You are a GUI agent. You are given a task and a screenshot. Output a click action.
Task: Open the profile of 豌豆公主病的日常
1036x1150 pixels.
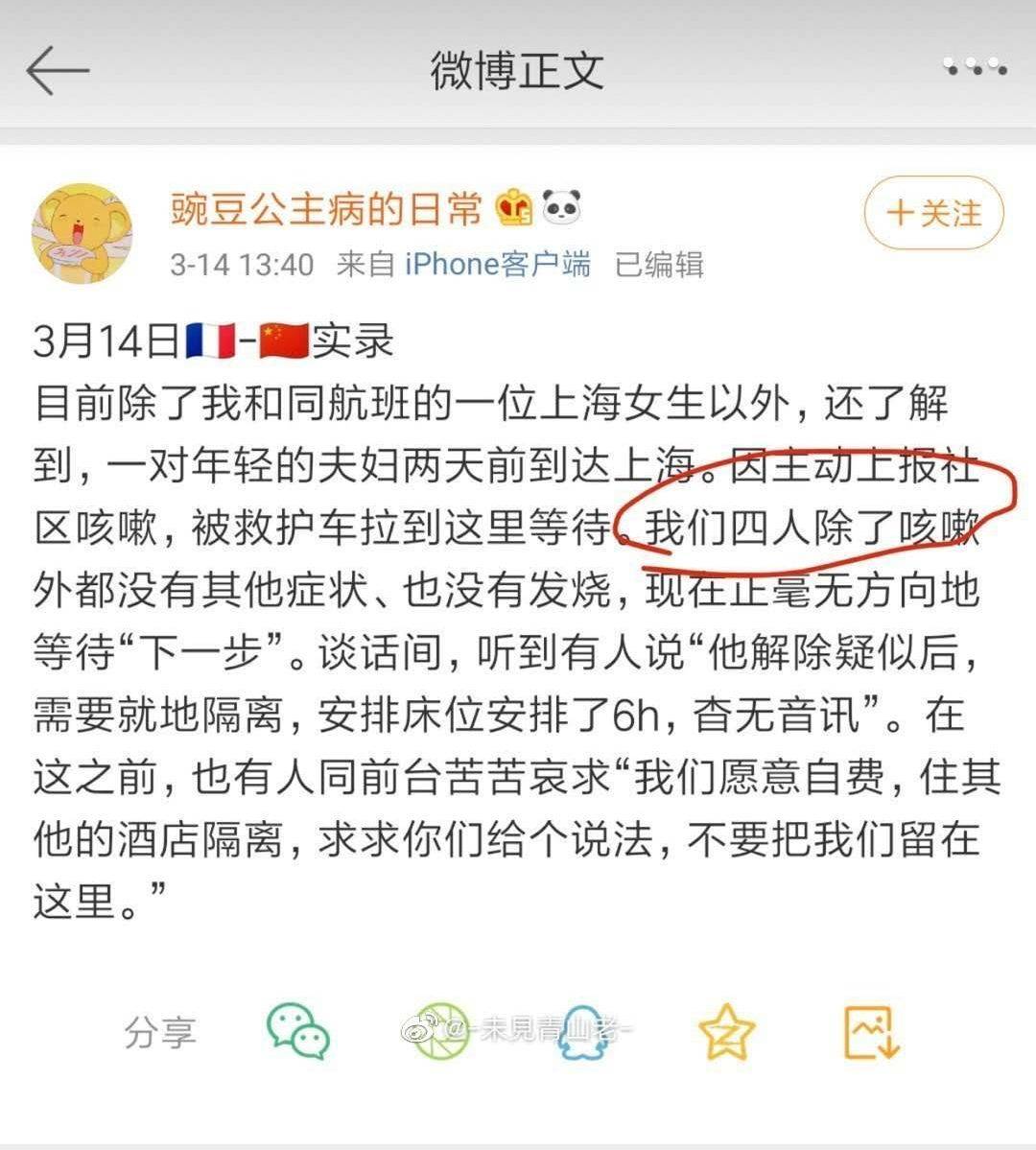(x=326, y=207)
